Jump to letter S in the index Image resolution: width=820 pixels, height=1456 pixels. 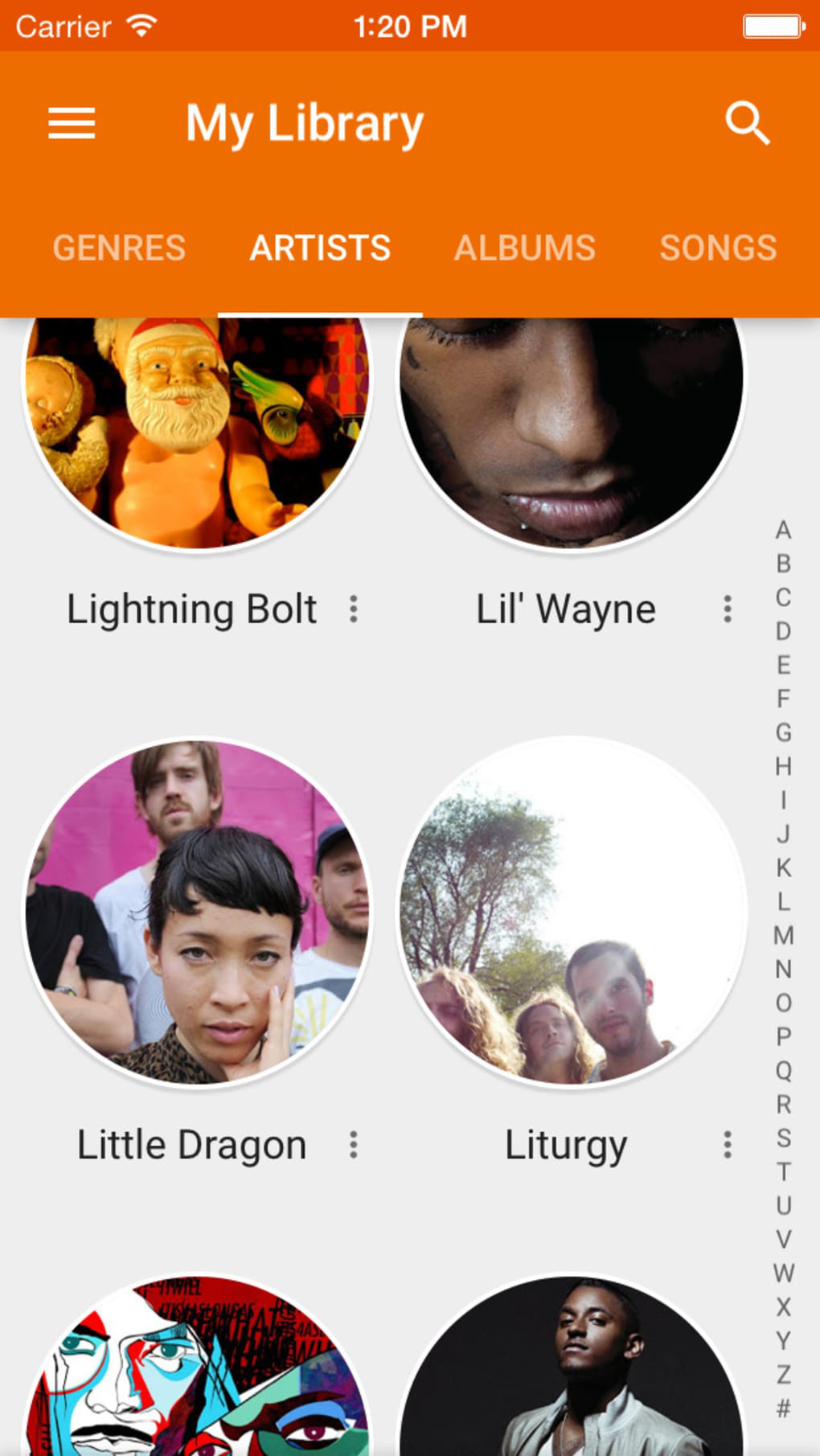pos(784,1138)
